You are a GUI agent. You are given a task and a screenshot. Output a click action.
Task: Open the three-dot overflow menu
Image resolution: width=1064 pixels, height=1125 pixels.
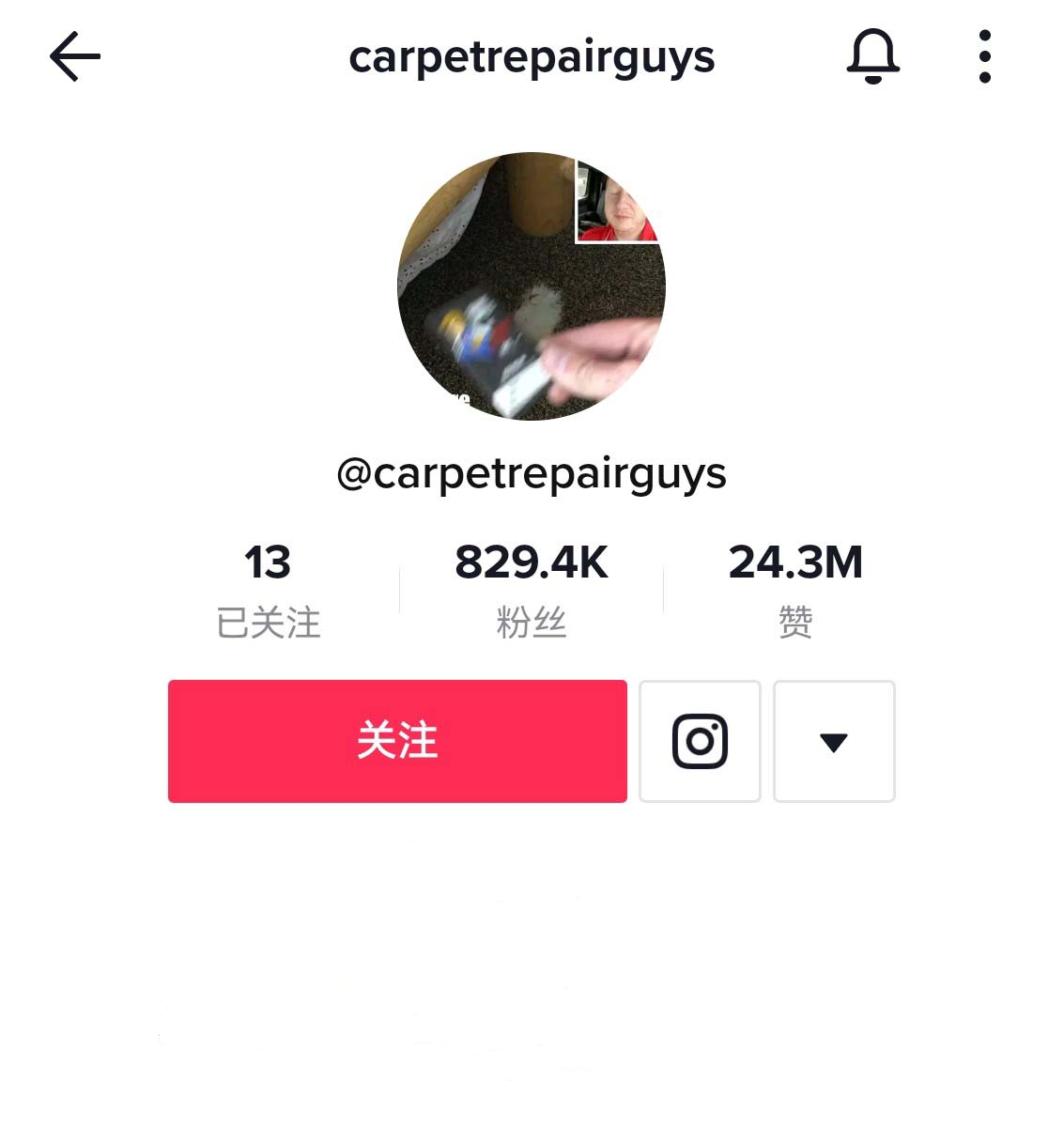pos(984,56)
